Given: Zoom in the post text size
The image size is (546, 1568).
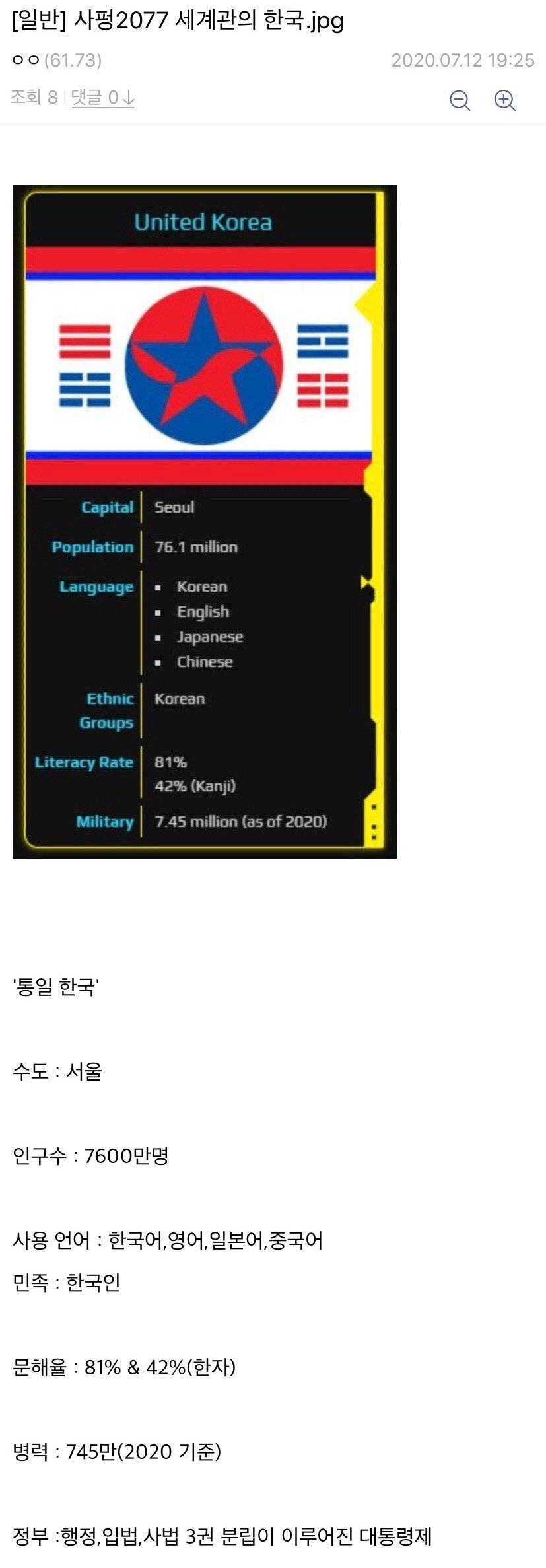Looking at the screenshot, I should pyautogui.click(x=504, y=100).
